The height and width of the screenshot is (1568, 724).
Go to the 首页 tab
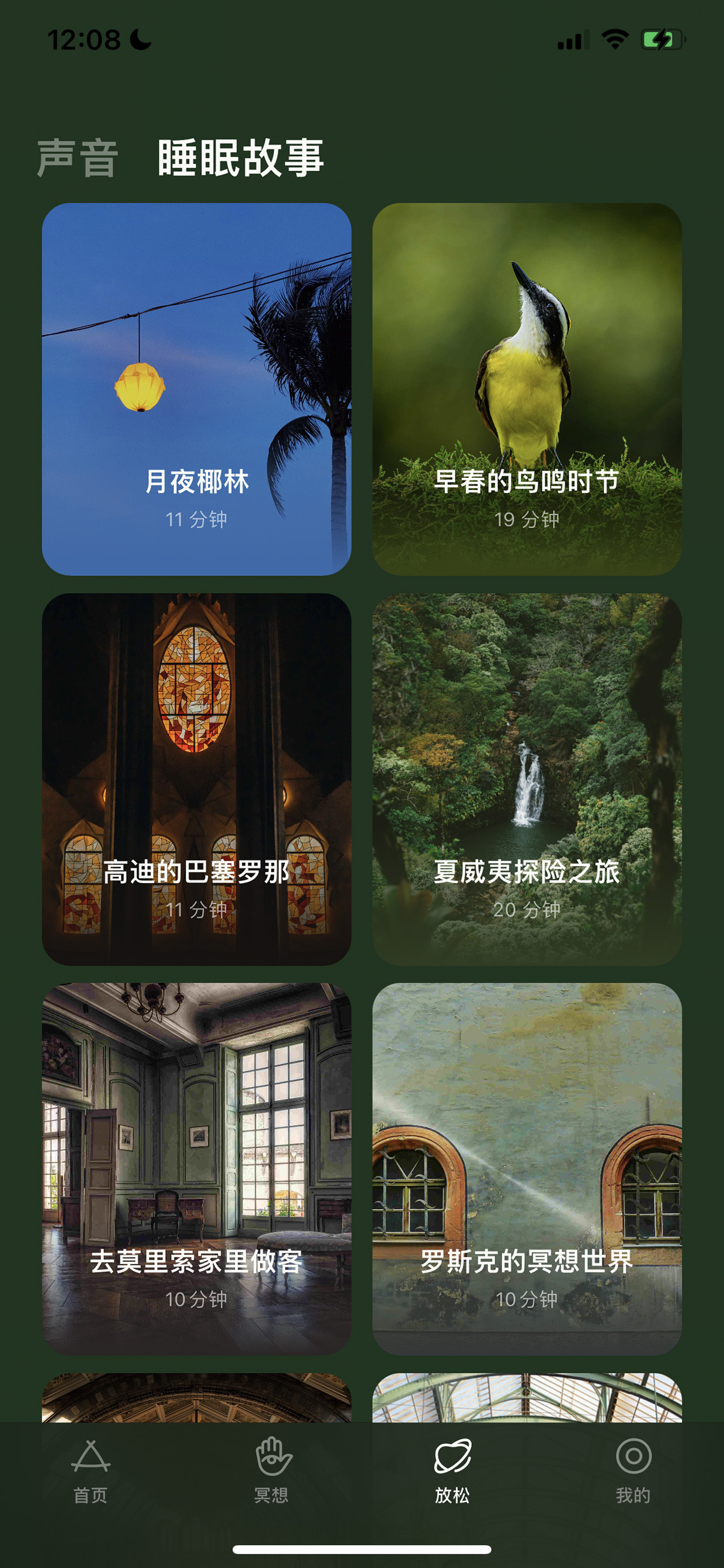tap(90, 1470)
